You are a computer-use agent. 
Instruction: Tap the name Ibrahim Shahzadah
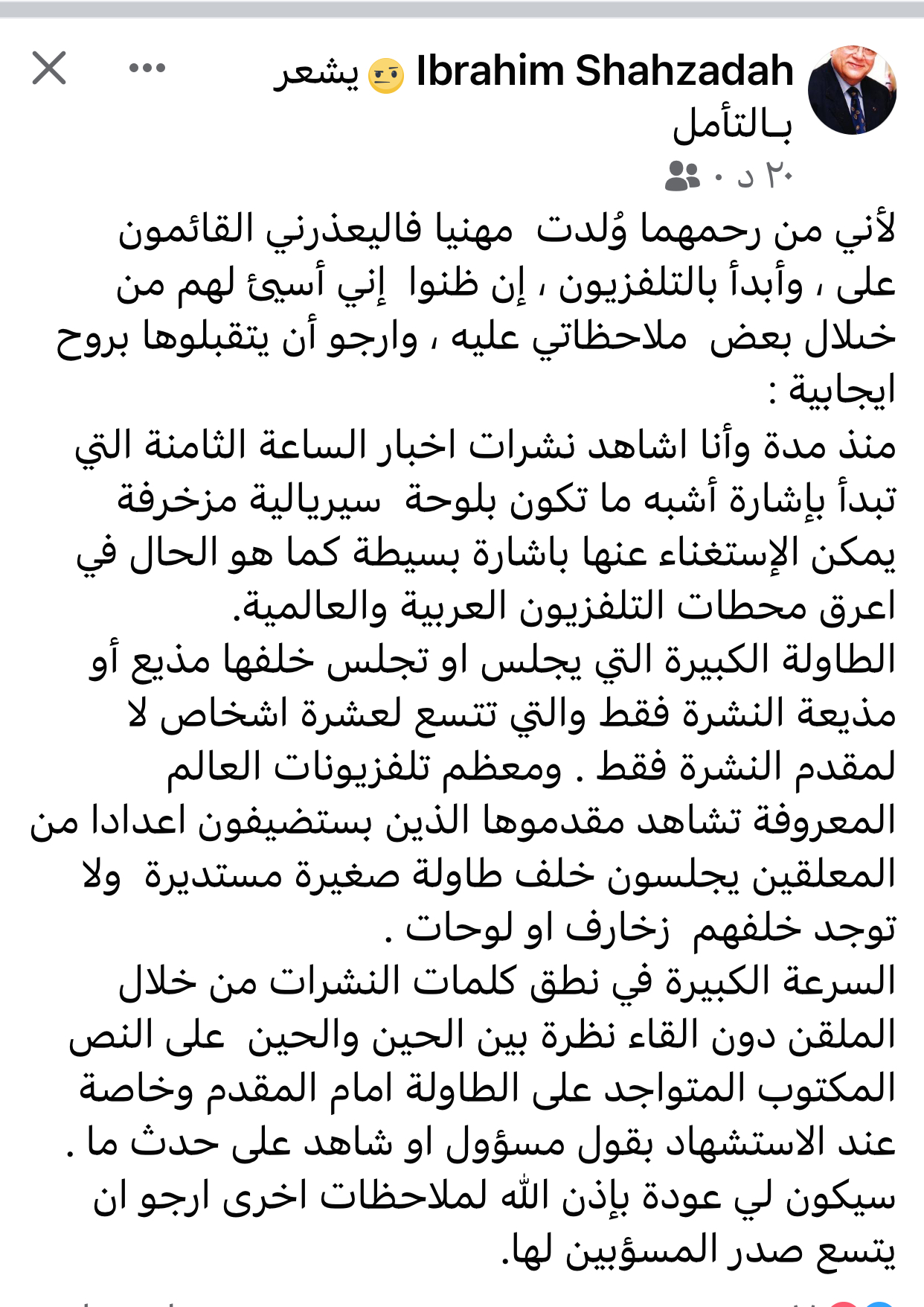(x=604, y=71)
